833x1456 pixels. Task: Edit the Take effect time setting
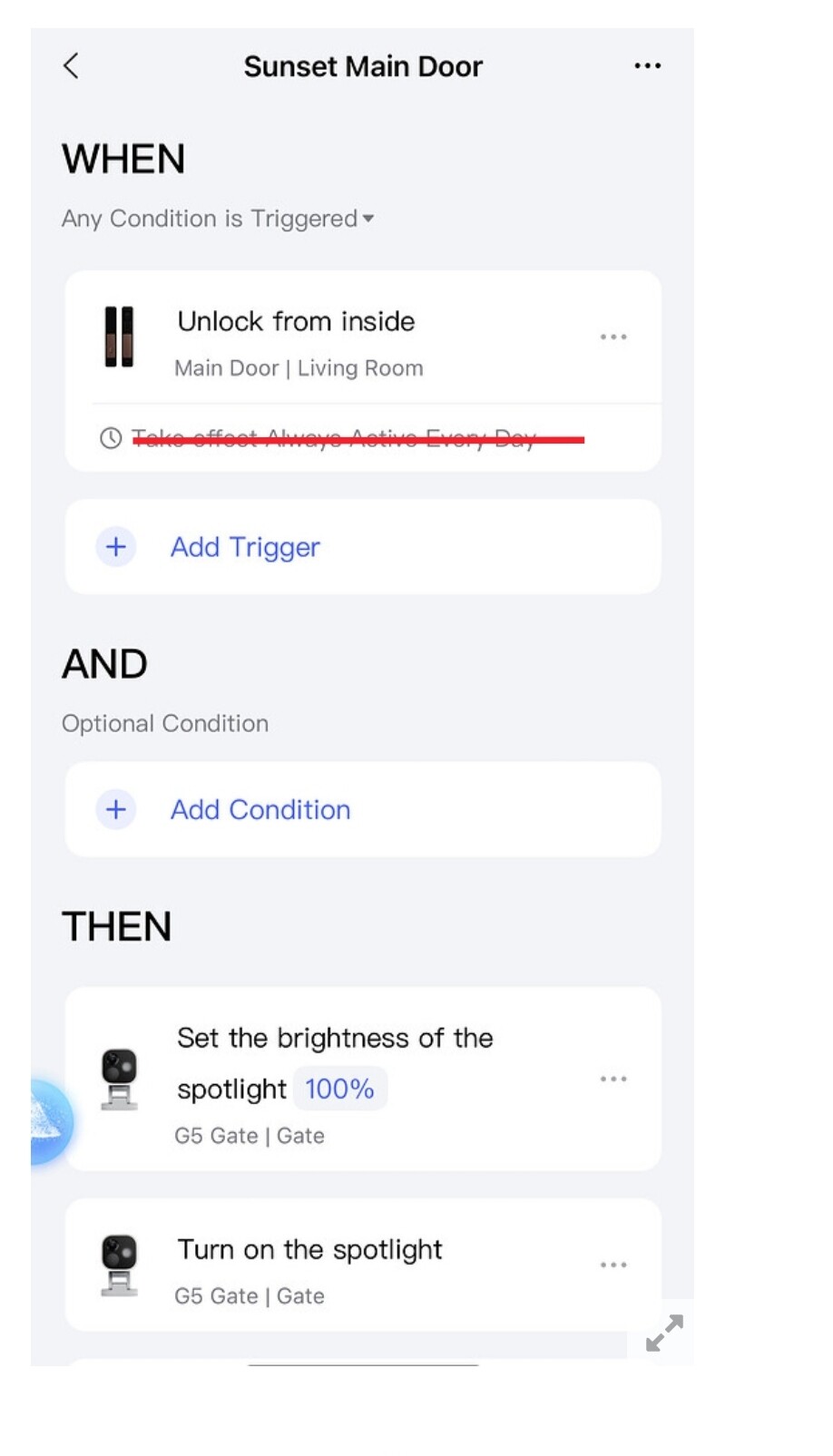(x=334, y=439)
